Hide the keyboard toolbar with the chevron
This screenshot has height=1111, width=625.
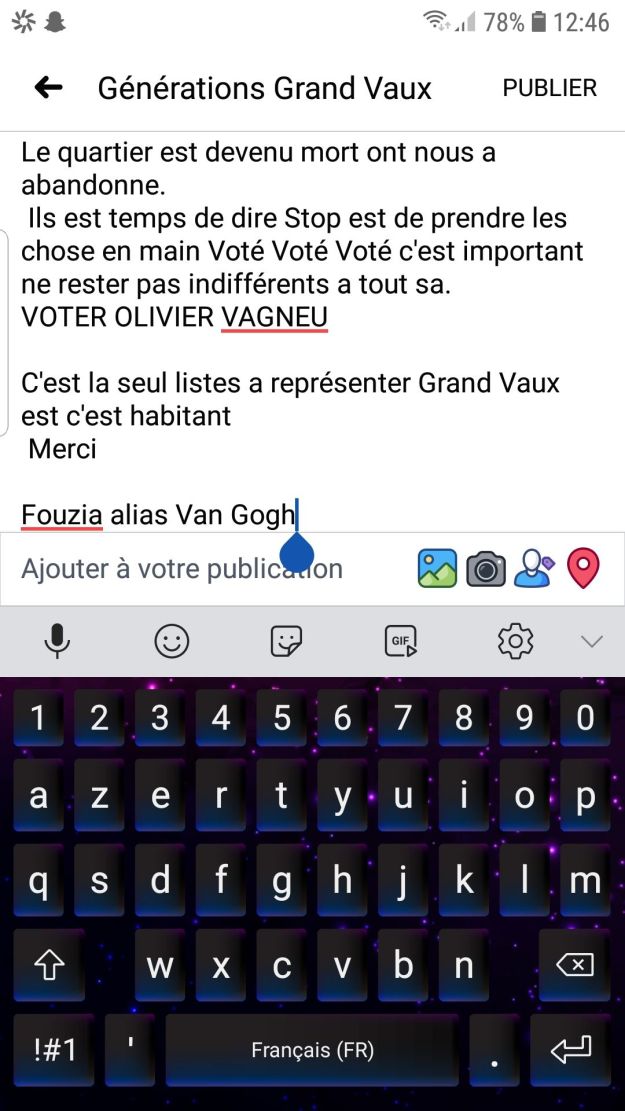pyautogui.click(x=592, y=642)
